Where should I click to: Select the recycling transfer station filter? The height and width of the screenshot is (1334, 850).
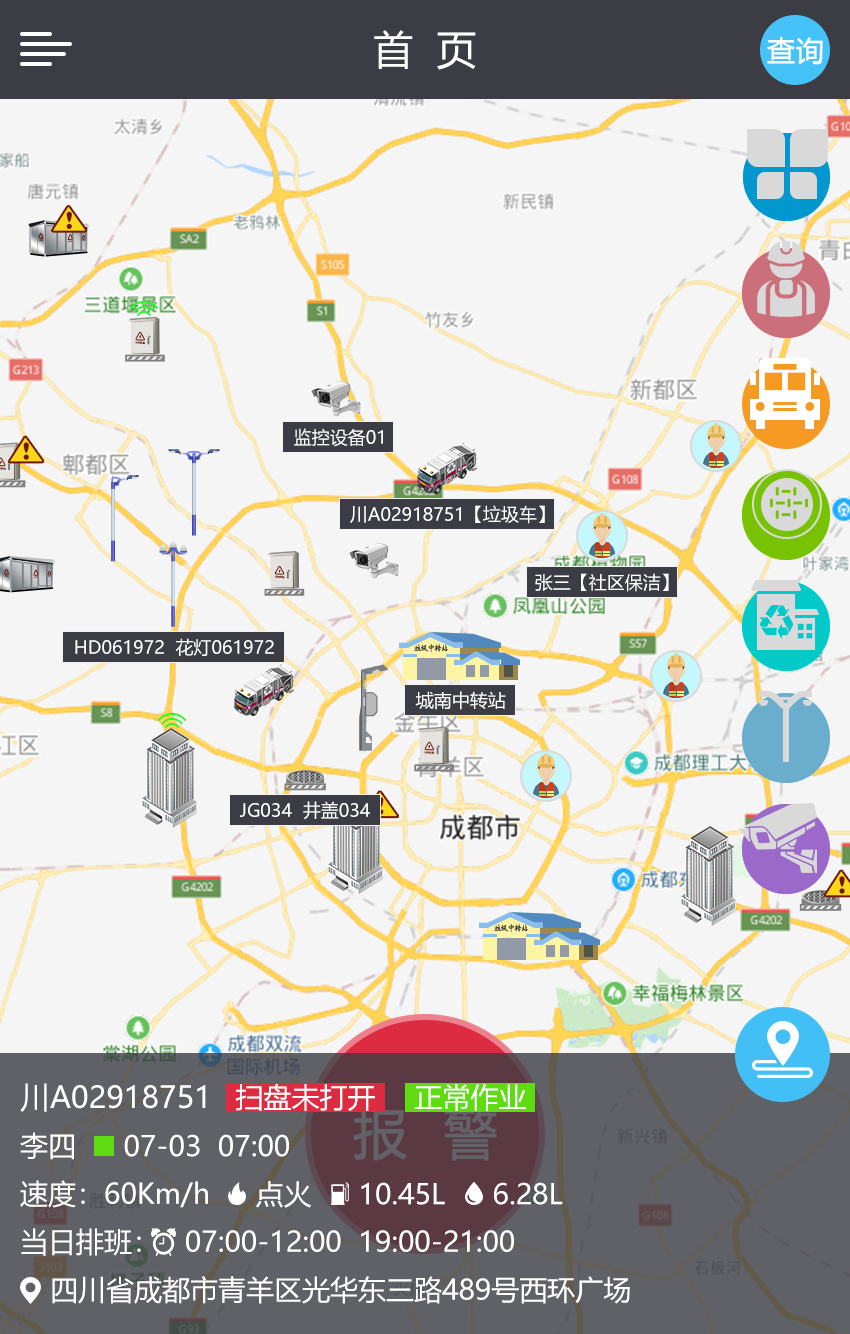pos(786,626)
